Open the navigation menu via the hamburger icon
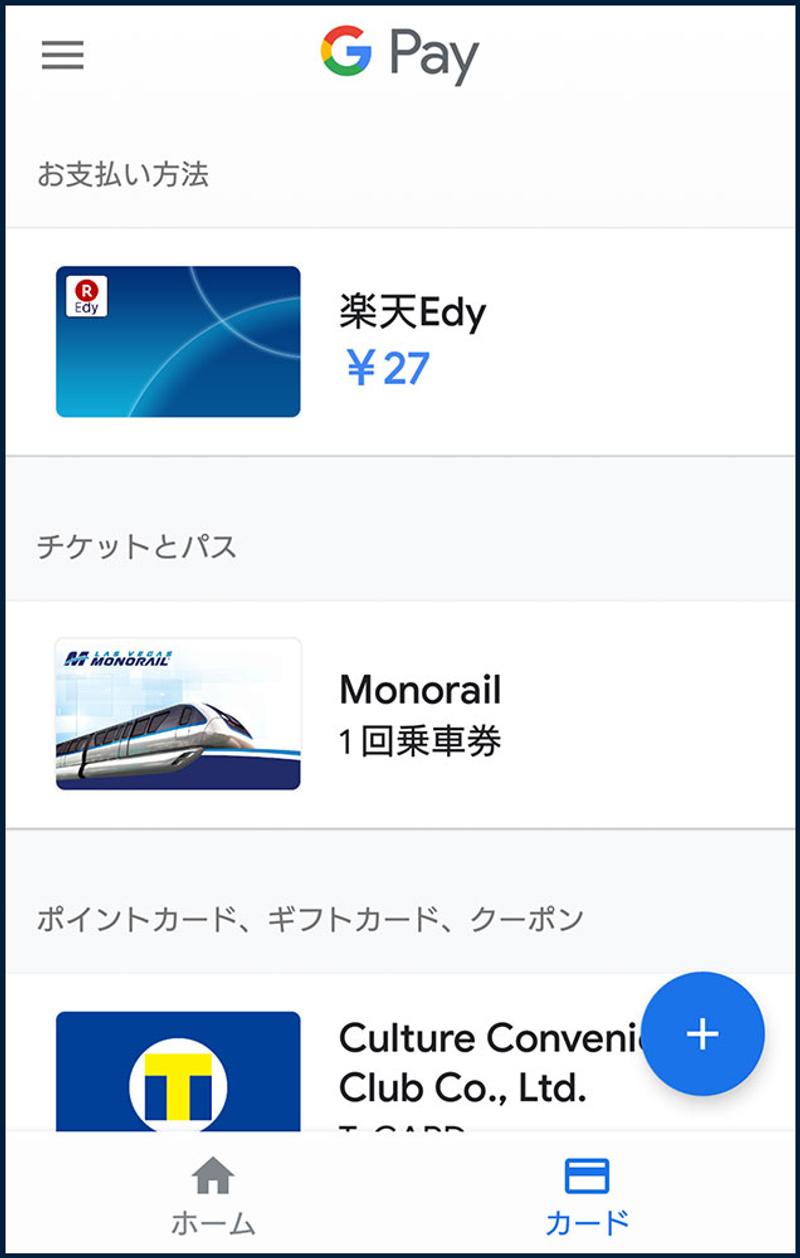The width and height of the screenshot is (800, 1258). click(62, 55)
